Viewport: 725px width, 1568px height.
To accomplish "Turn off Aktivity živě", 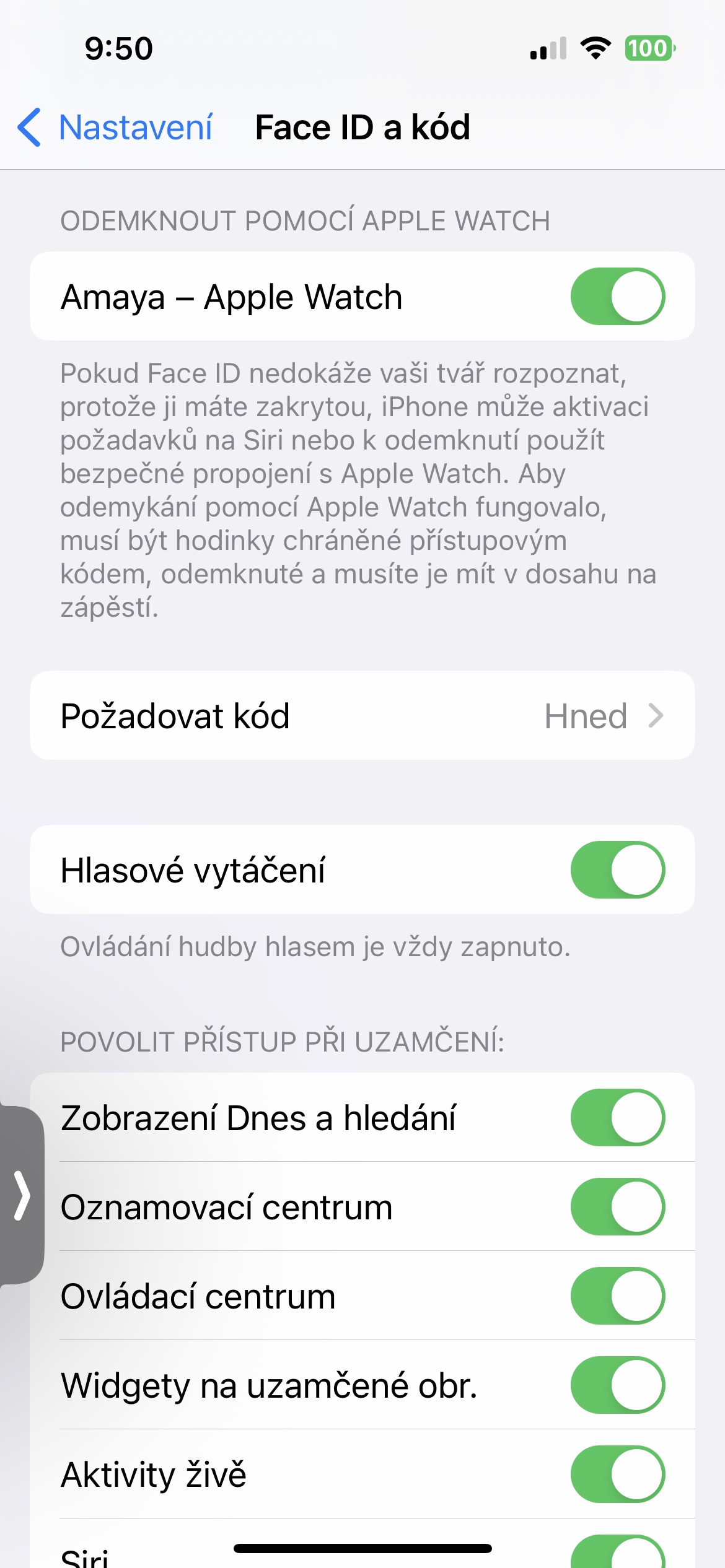I will [x=618, y=1474].
